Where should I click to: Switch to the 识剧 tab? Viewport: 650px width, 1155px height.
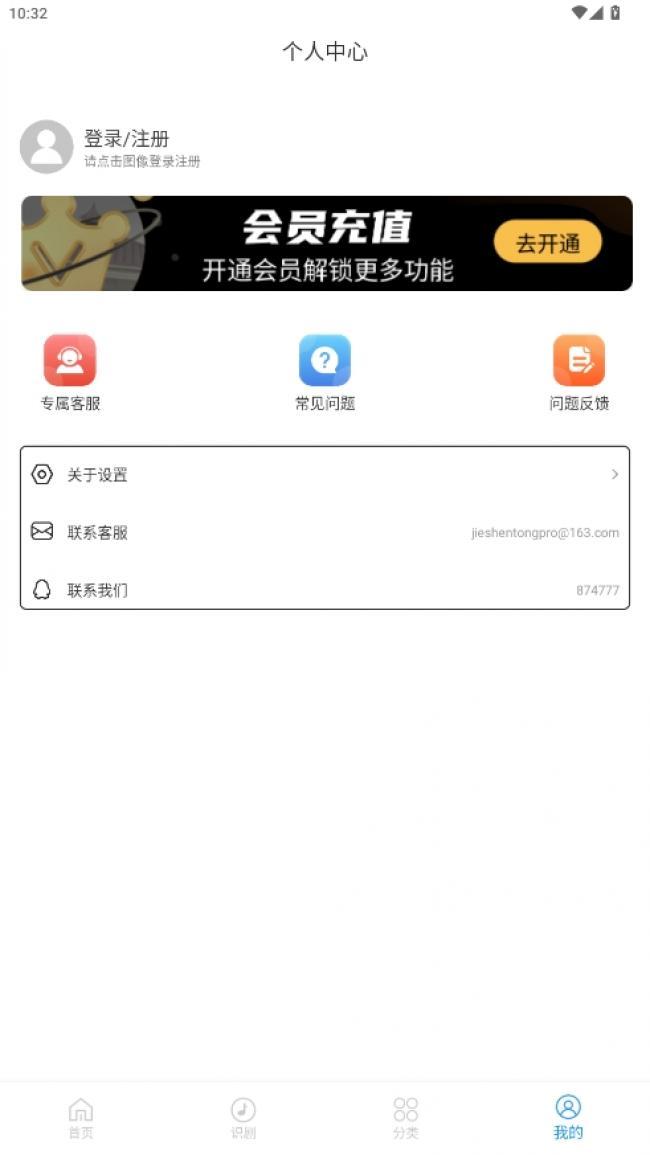243,1118
